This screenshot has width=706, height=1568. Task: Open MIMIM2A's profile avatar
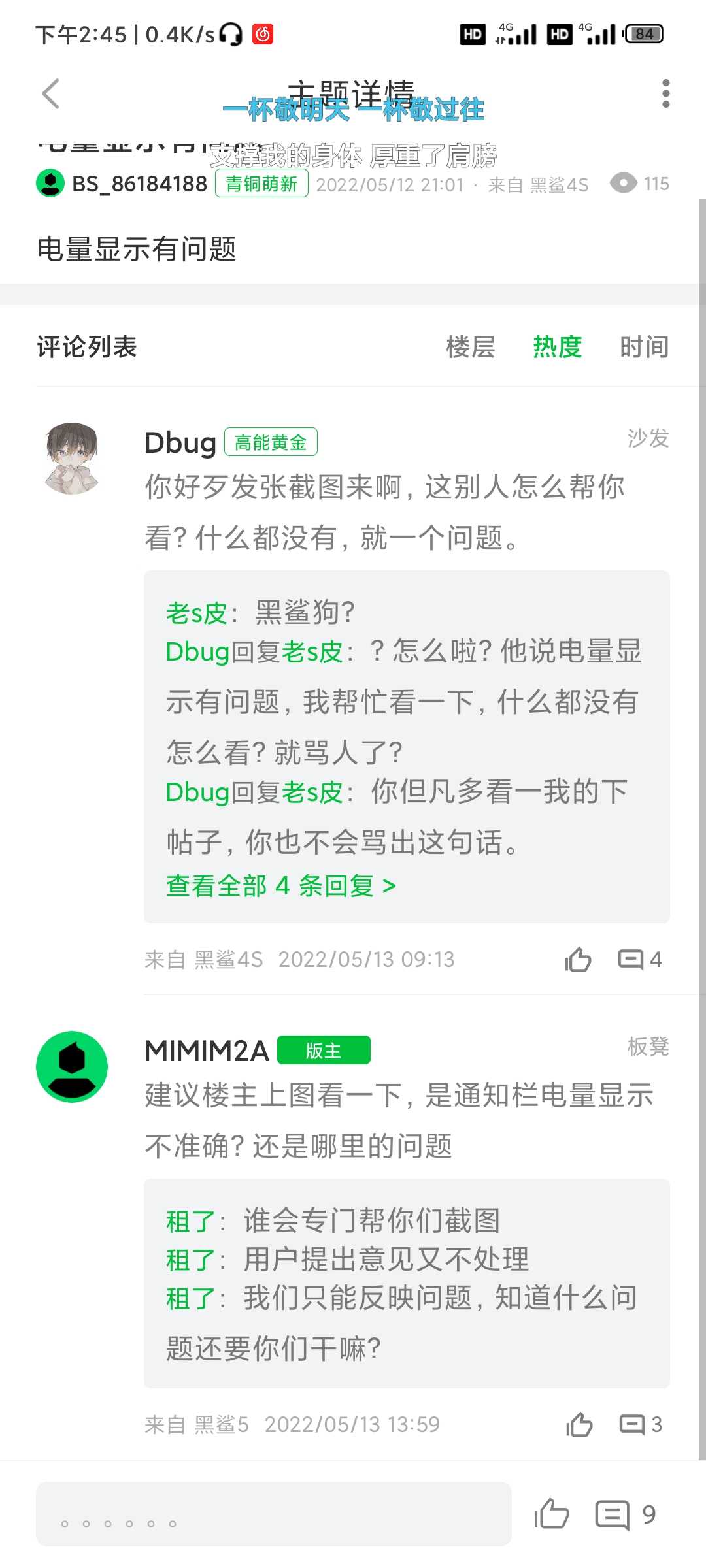pyautogui.click(x=72, y=1067)
